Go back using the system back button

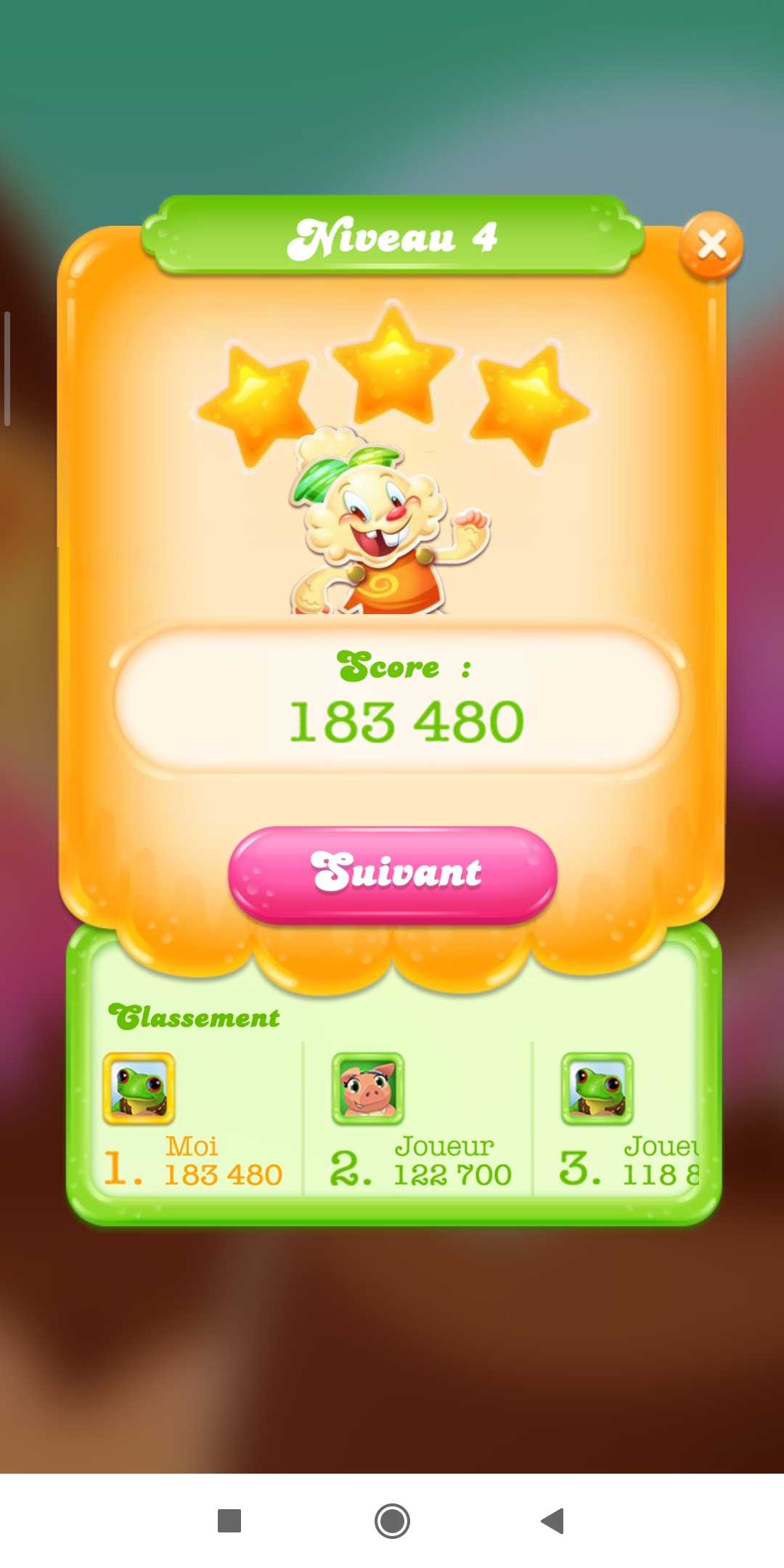pyautogui.click(x=553, y=1520)
